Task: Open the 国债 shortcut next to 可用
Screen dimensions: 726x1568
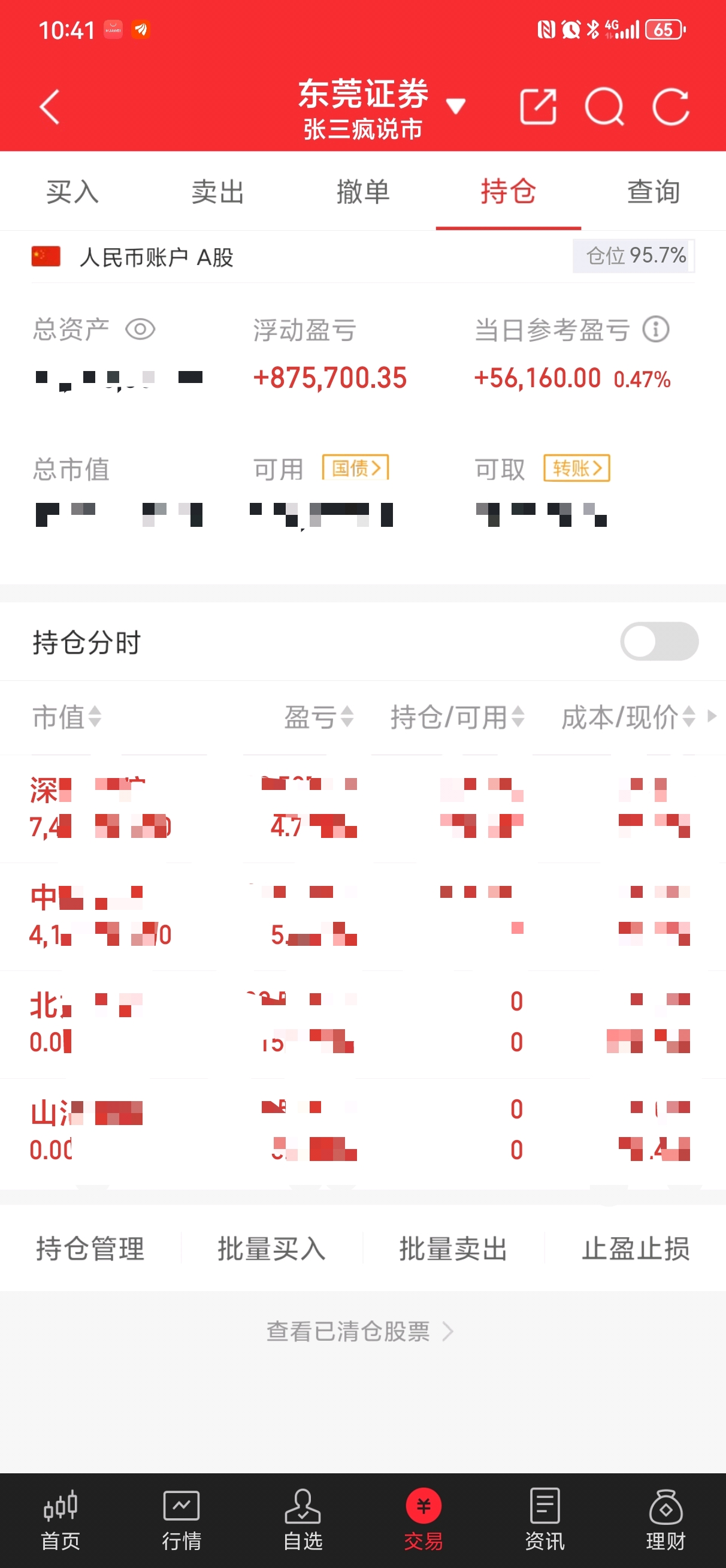Action: pos(356,468)
